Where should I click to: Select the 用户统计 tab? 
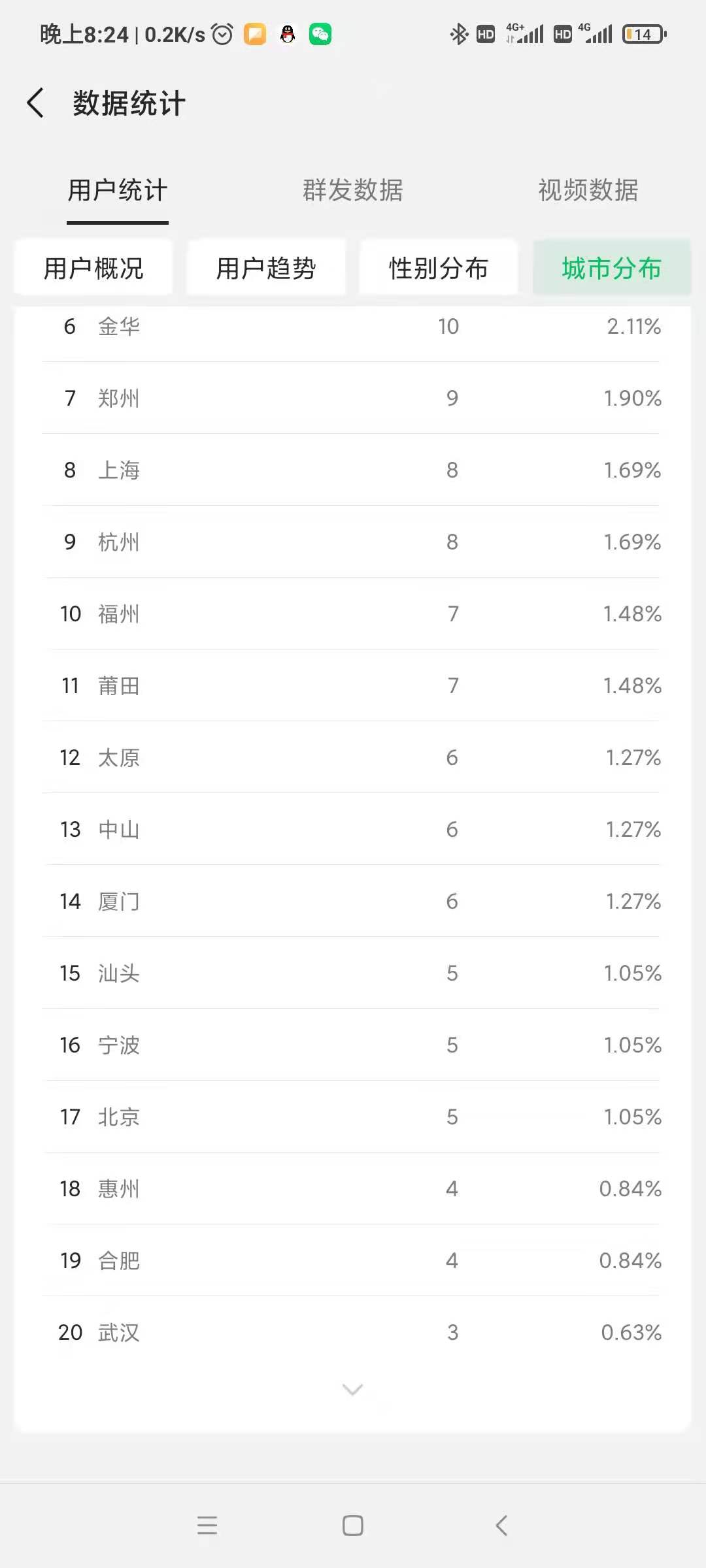[118, 190]
